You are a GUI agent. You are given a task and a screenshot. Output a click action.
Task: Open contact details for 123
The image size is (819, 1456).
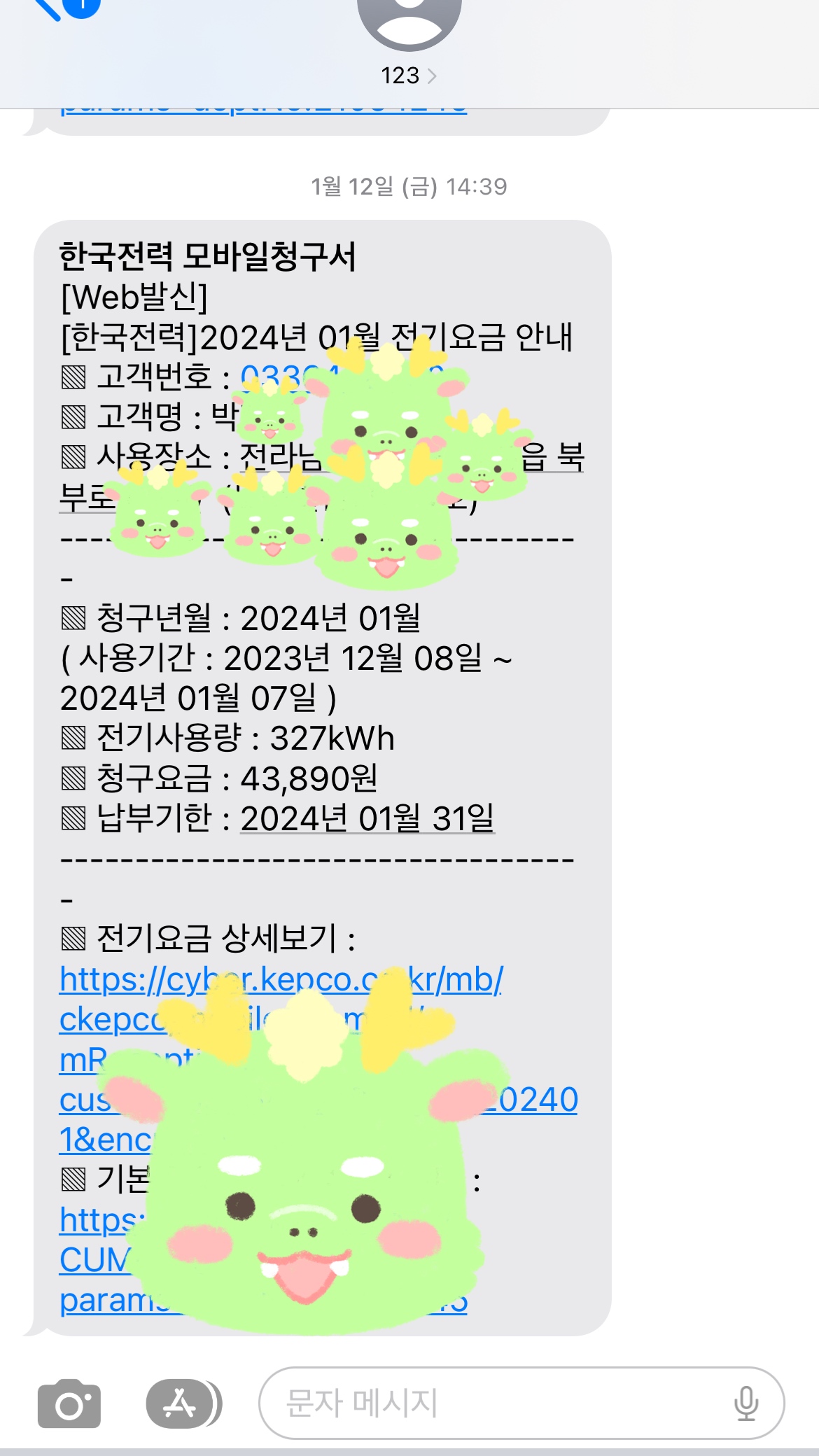pyautogui.click(x=409, y=75)
